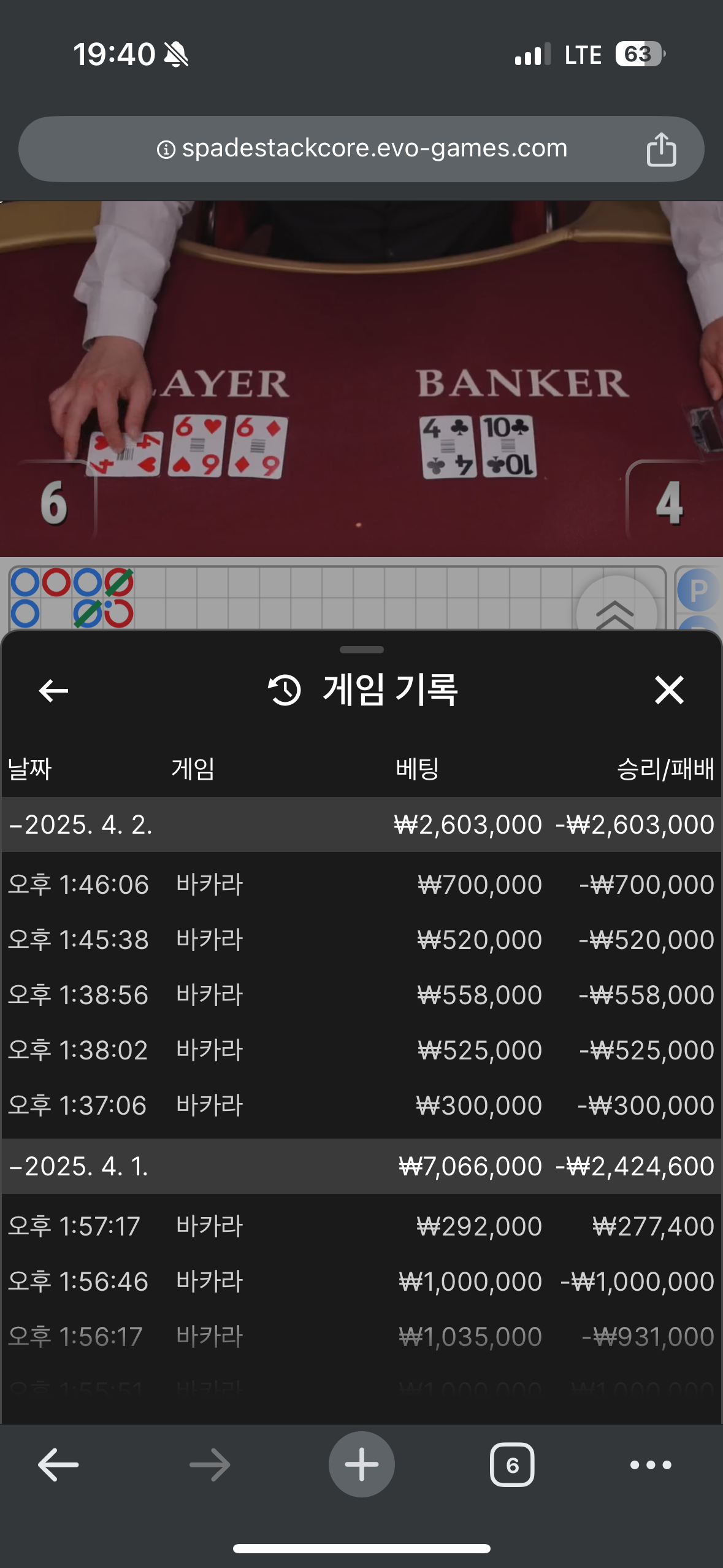The width and height of the screenshot is (723, 1568).
Task: Collapse the 2025. 4. 1. date group
Action: coord(361,1166)
